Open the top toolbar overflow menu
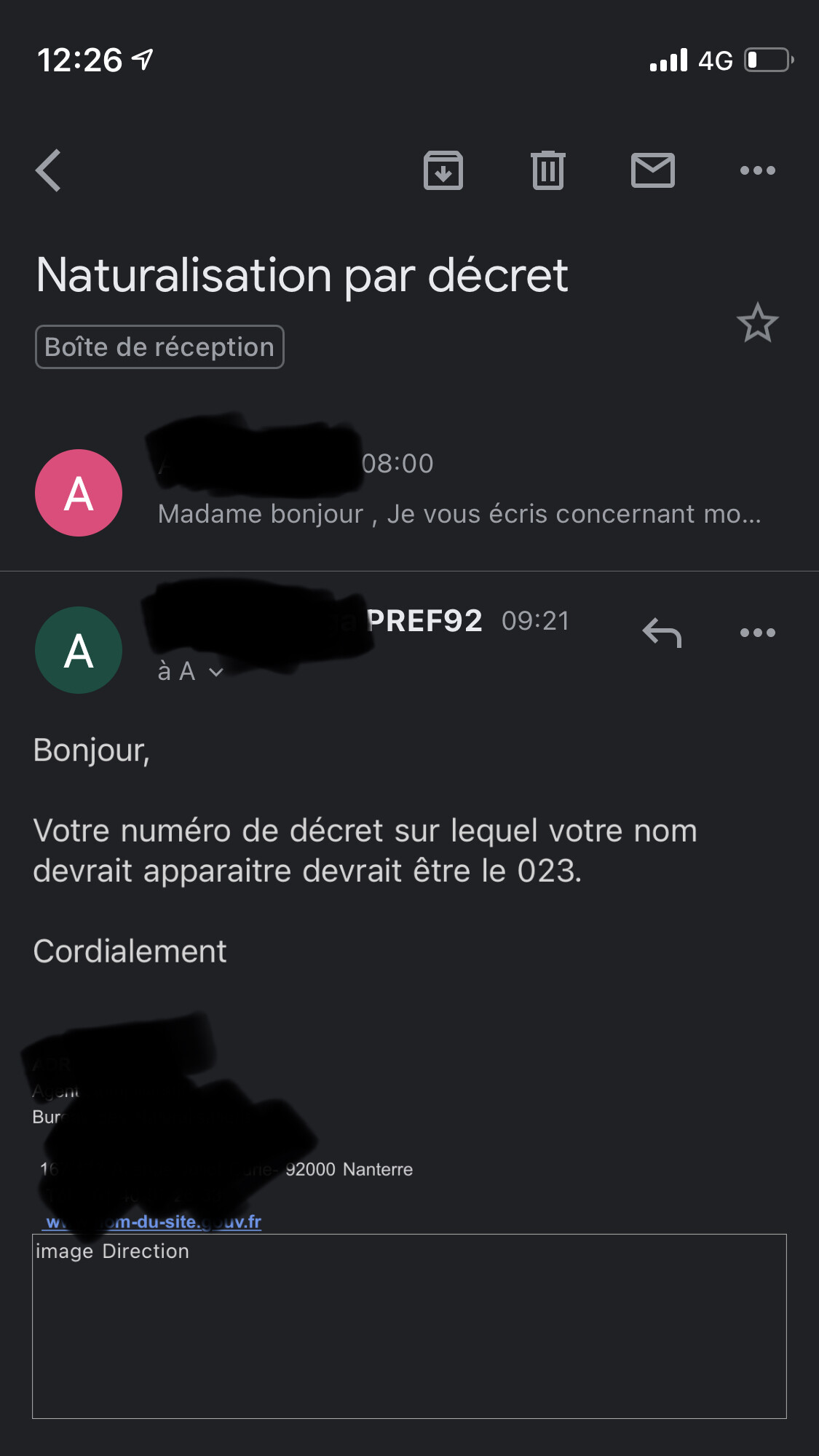 758,170
